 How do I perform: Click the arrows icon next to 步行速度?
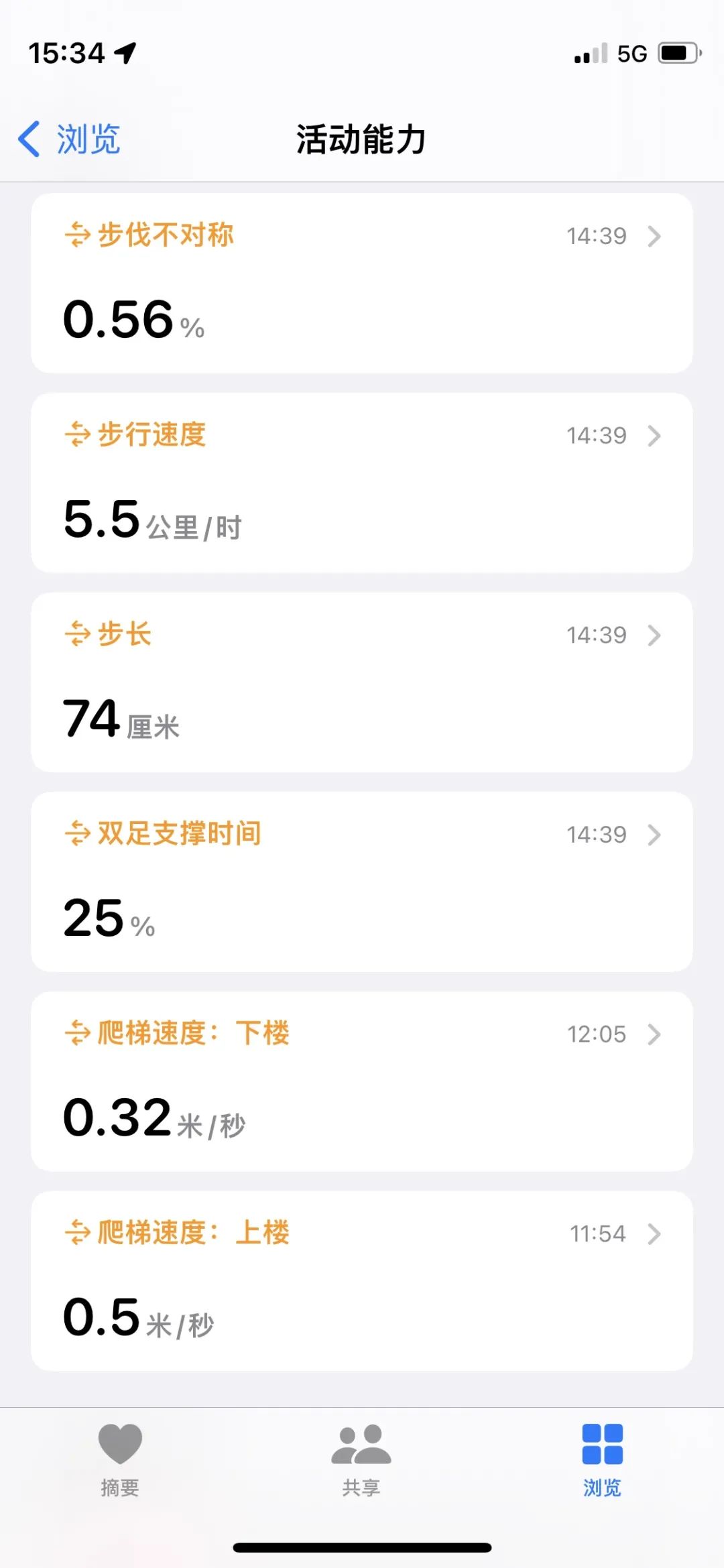78,434
